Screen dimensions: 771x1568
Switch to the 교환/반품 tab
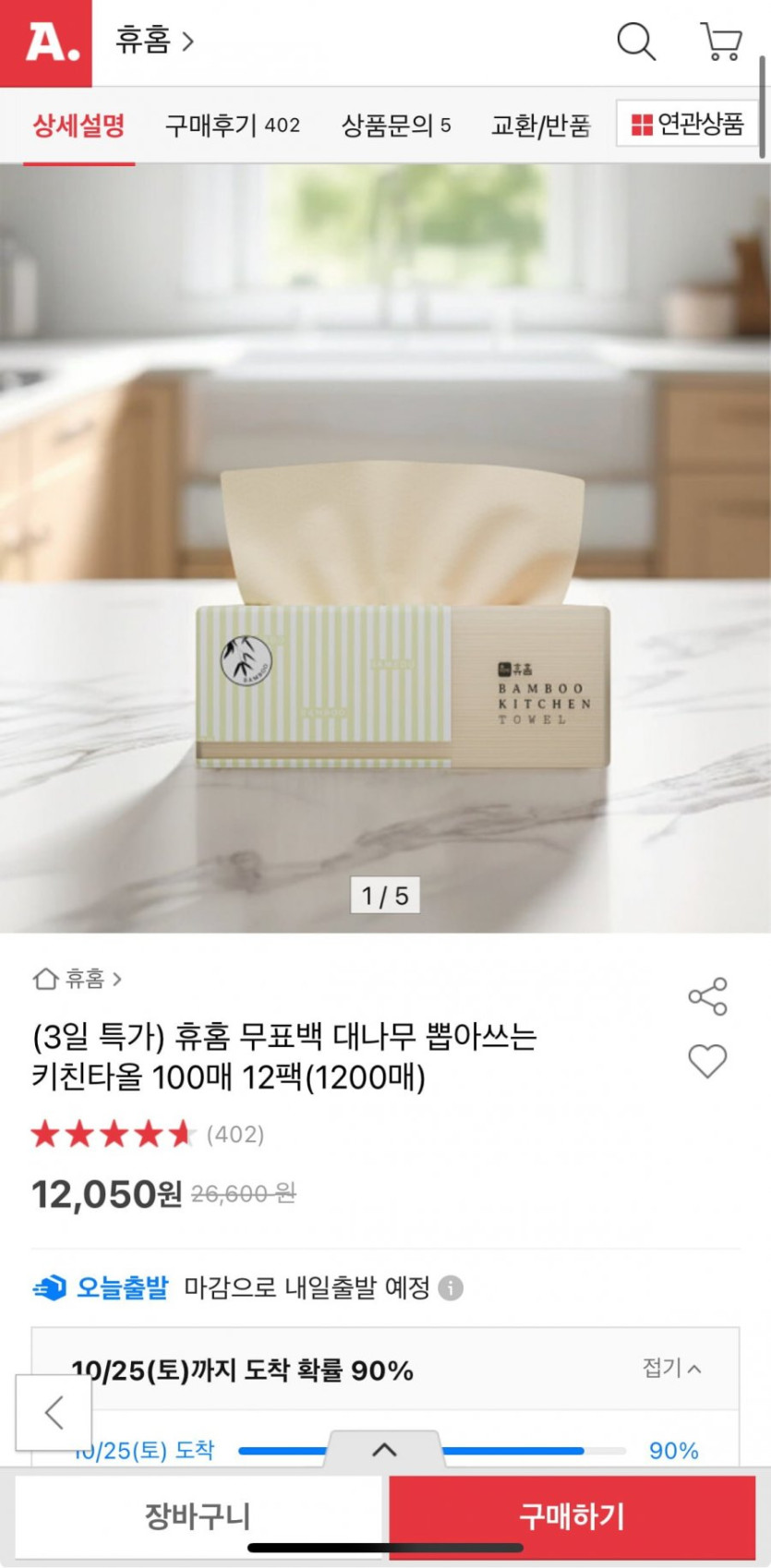pyautogui.click(x=540, y=125)
